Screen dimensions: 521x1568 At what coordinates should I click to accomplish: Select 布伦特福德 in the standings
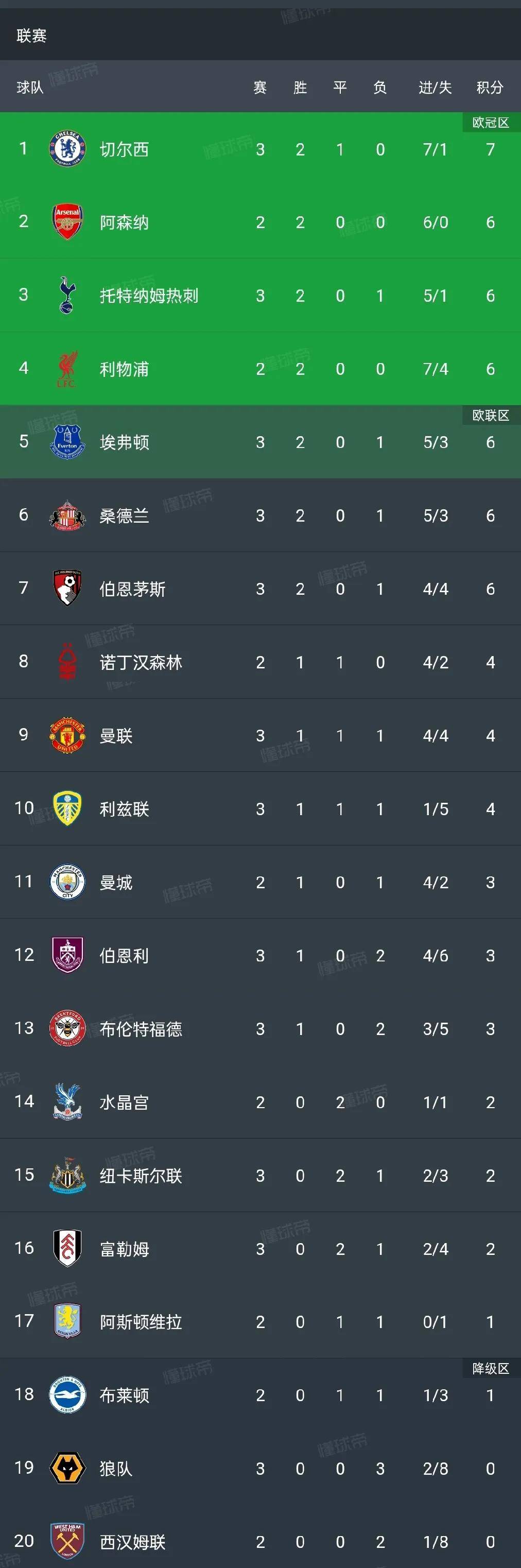point(141,1029)
